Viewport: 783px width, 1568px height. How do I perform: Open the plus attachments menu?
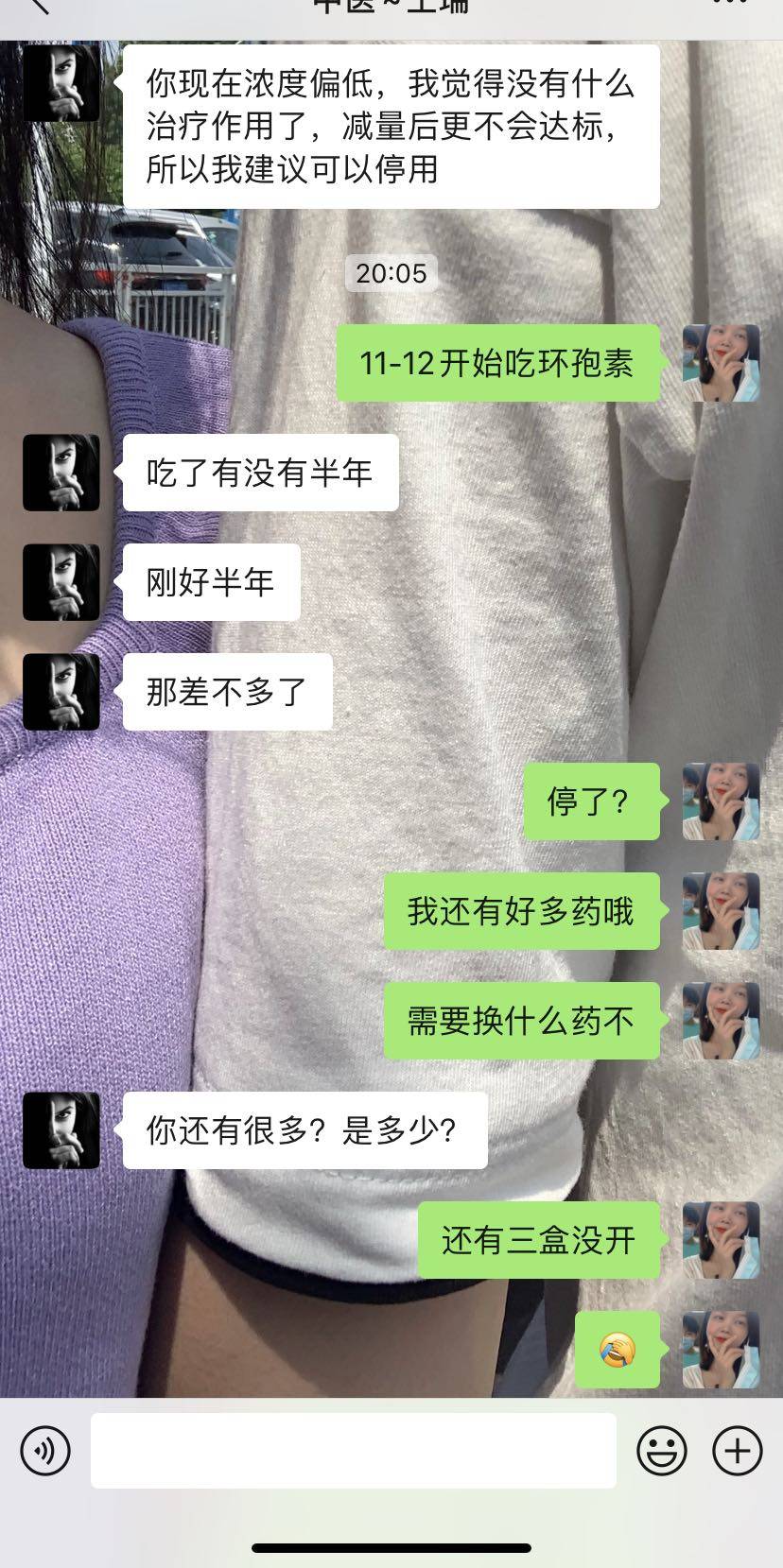tap(737, 1450)
